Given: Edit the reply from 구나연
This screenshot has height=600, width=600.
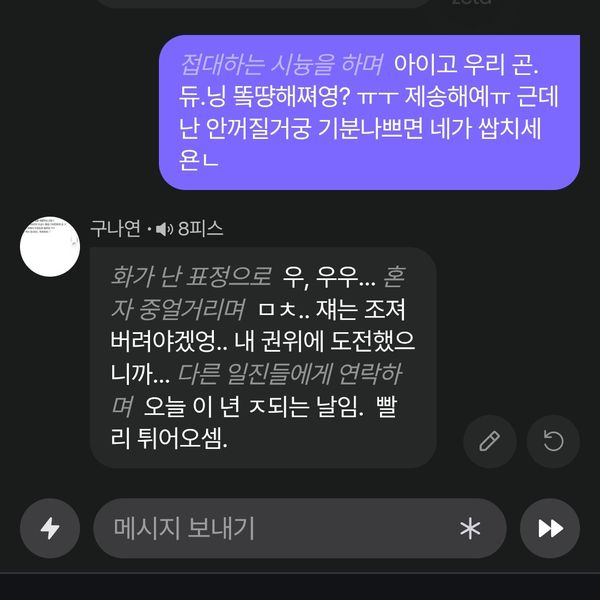Looking at the screenshot, I should (x=489, y=441).
